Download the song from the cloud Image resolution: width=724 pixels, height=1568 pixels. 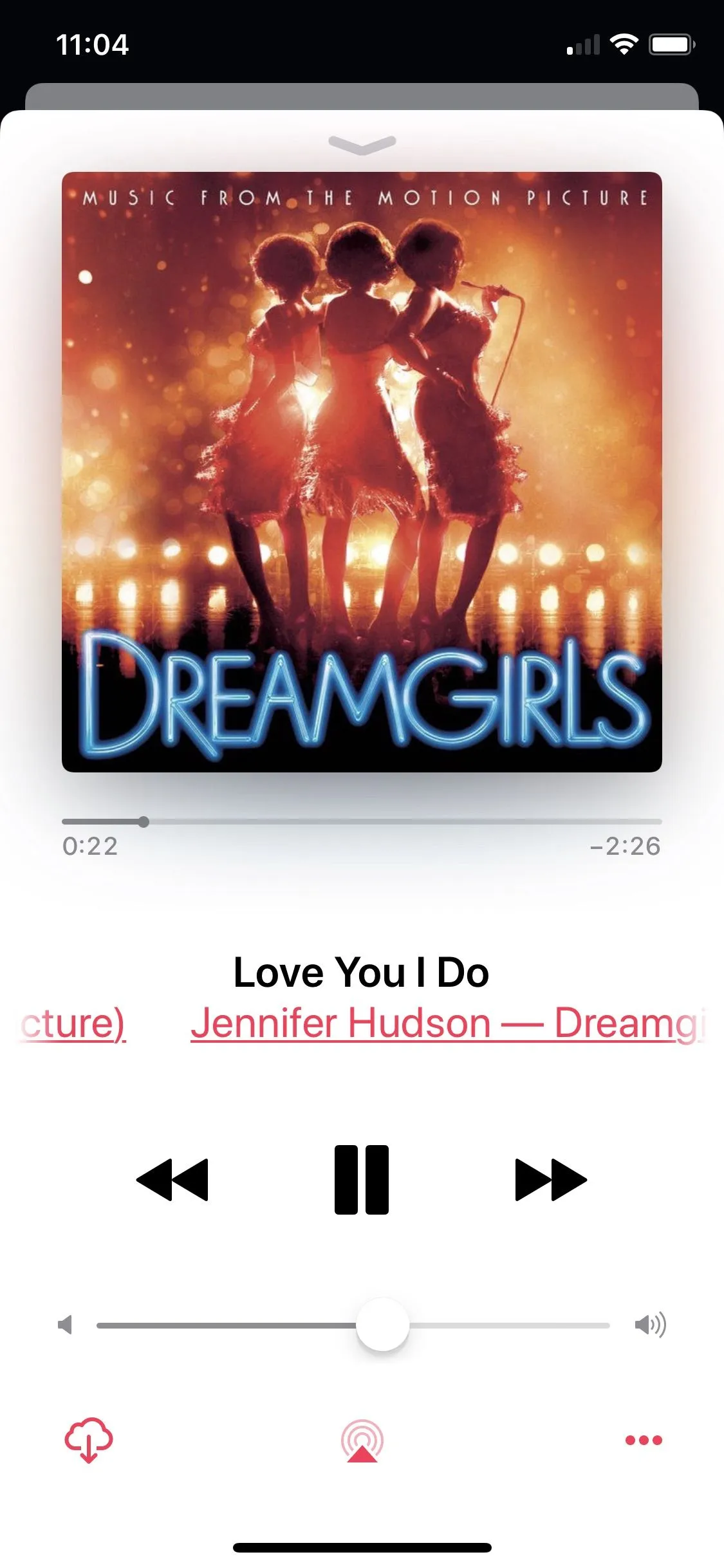(89, 1441)
